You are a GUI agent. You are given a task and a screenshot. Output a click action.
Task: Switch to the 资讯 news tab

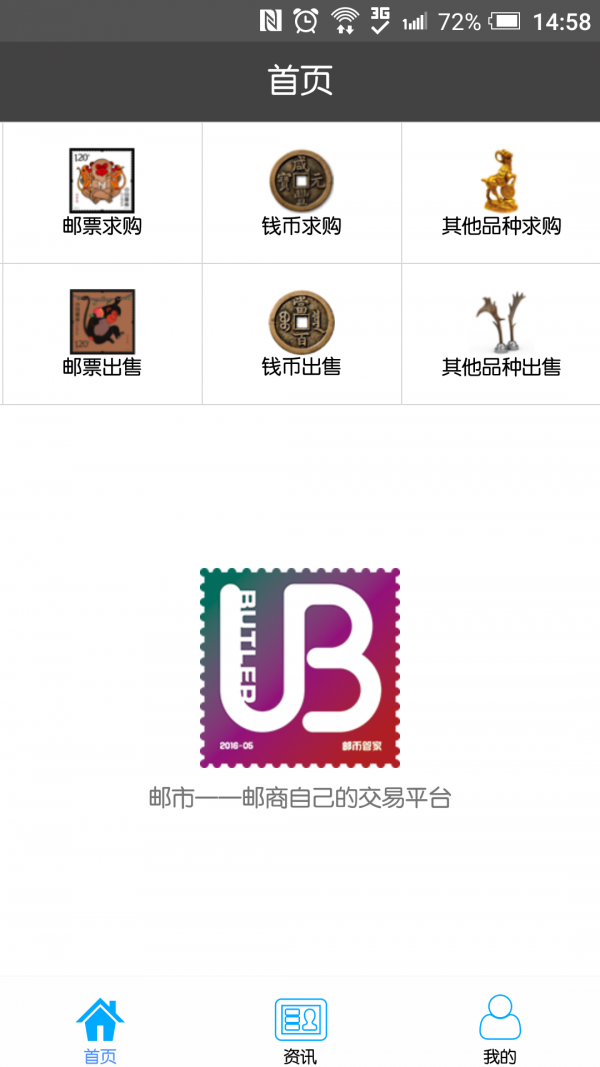tap(300, 1030)
